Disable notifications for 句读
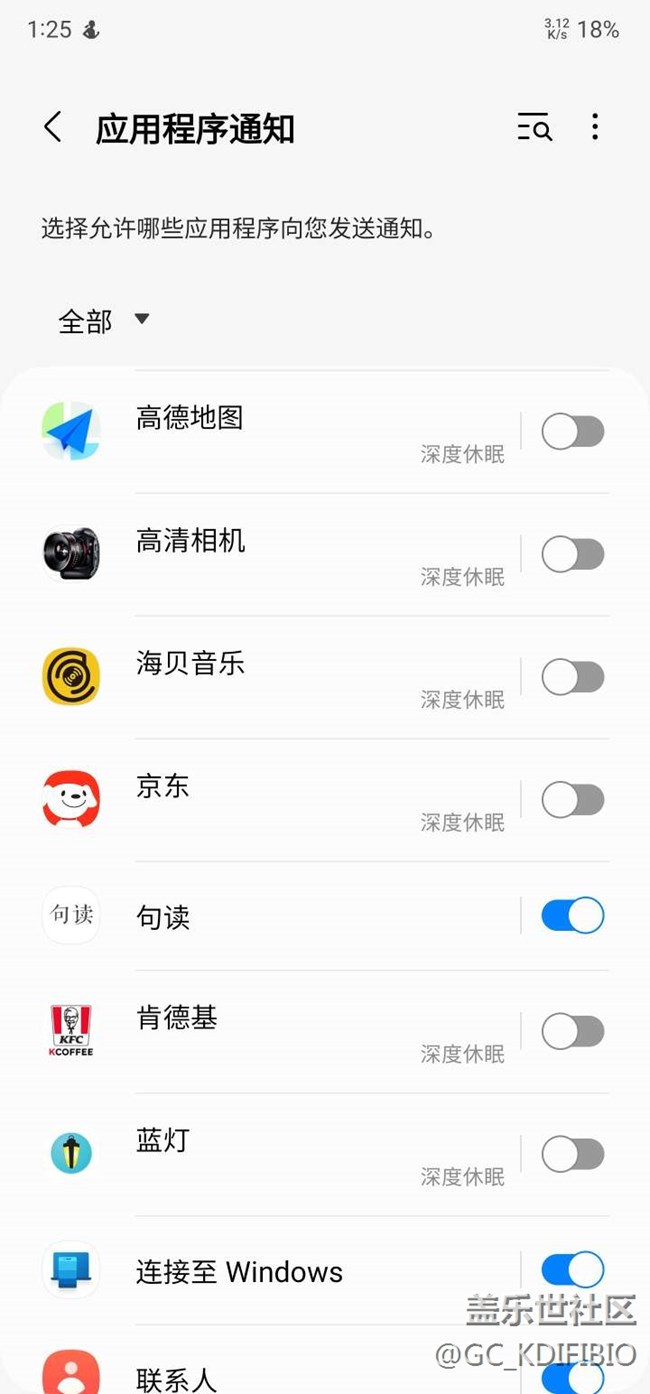 click(x=573, y=915)
